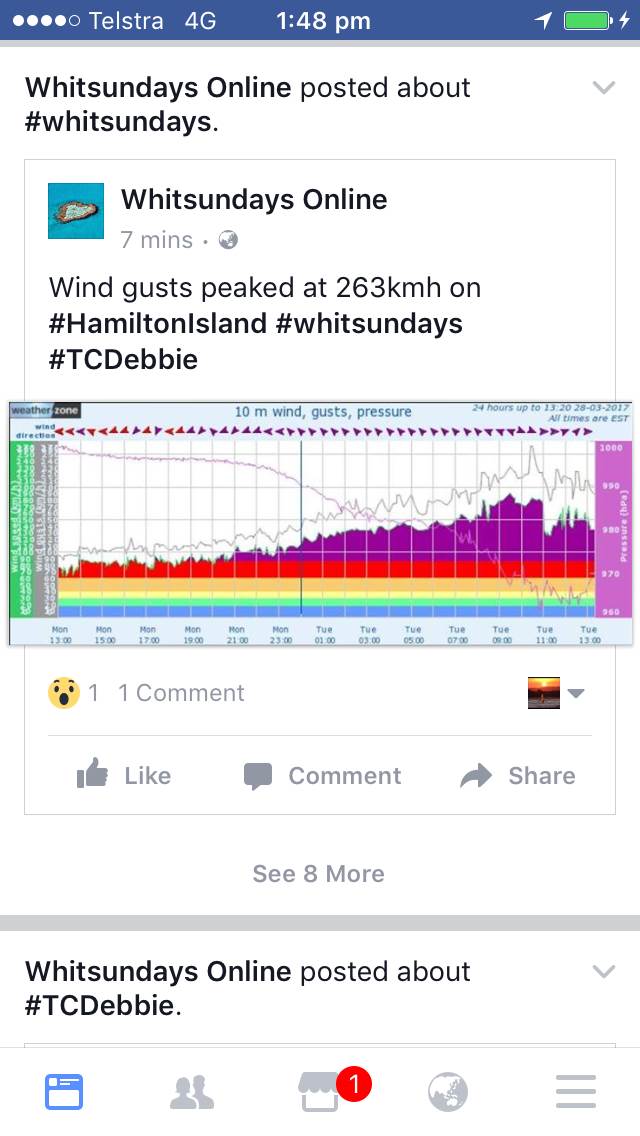The image size is (640, 1136).
Task: Open the #HamiltonIsland hashtag
Action: tap(158, 324)
